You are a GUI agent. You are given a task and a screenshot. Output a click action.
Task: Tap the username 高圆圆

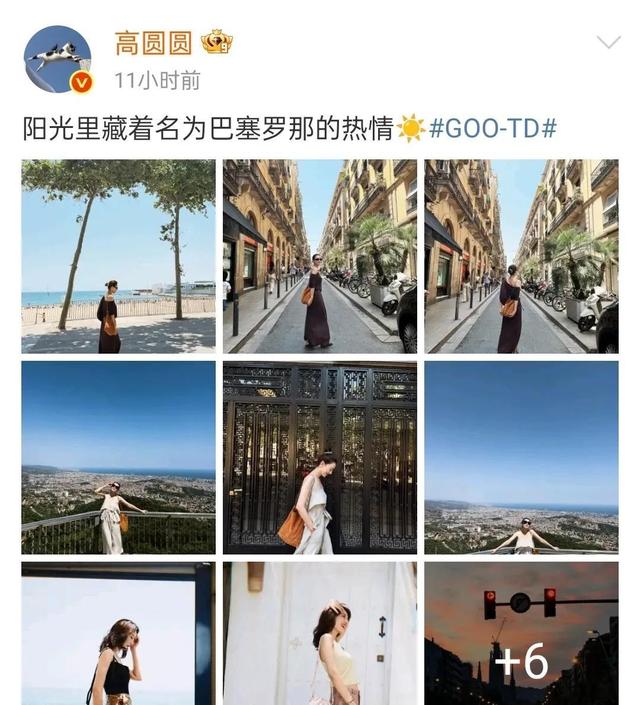pyautogui.click(x=153, y=43)
